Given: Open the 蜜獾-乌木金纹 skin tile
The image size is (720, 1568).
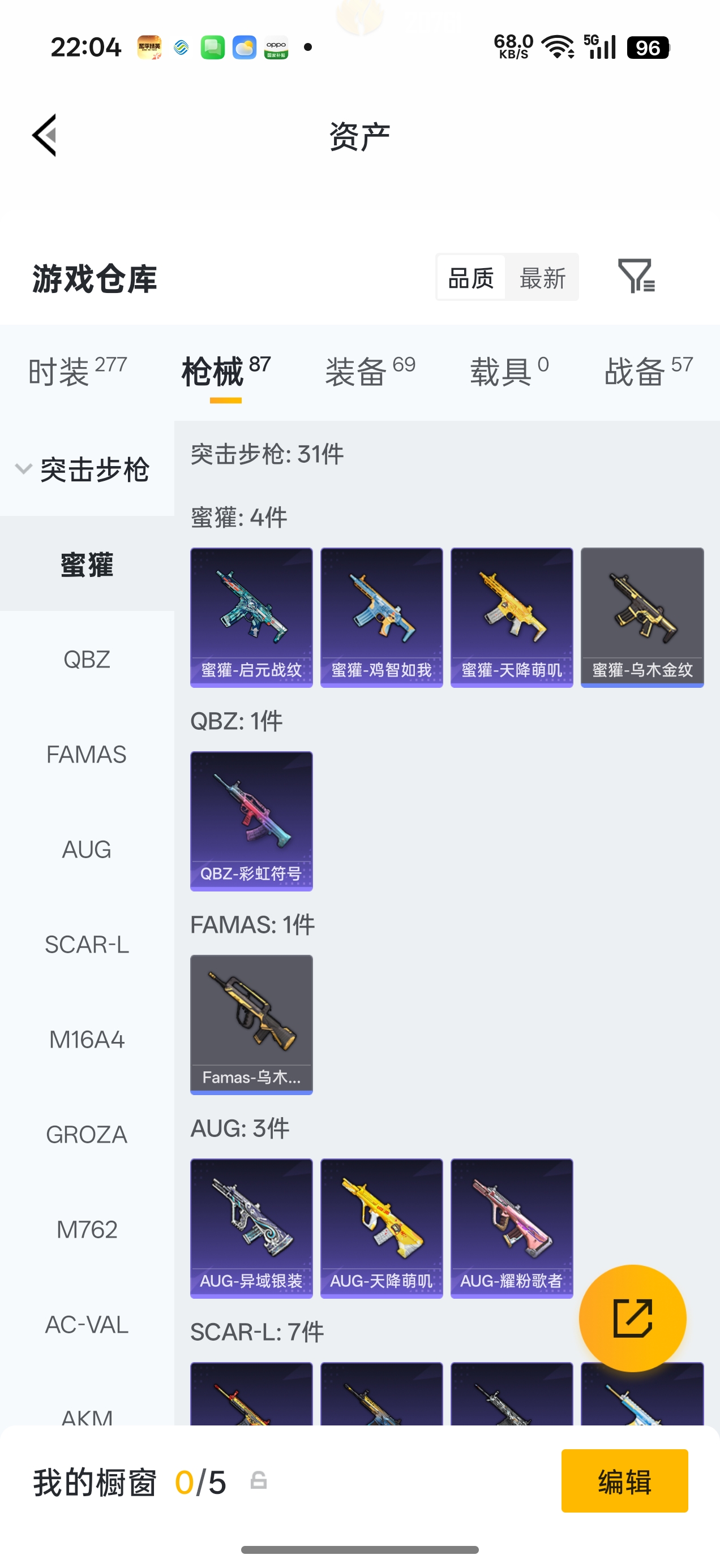Looking at the screenshot, I should 642,617.
